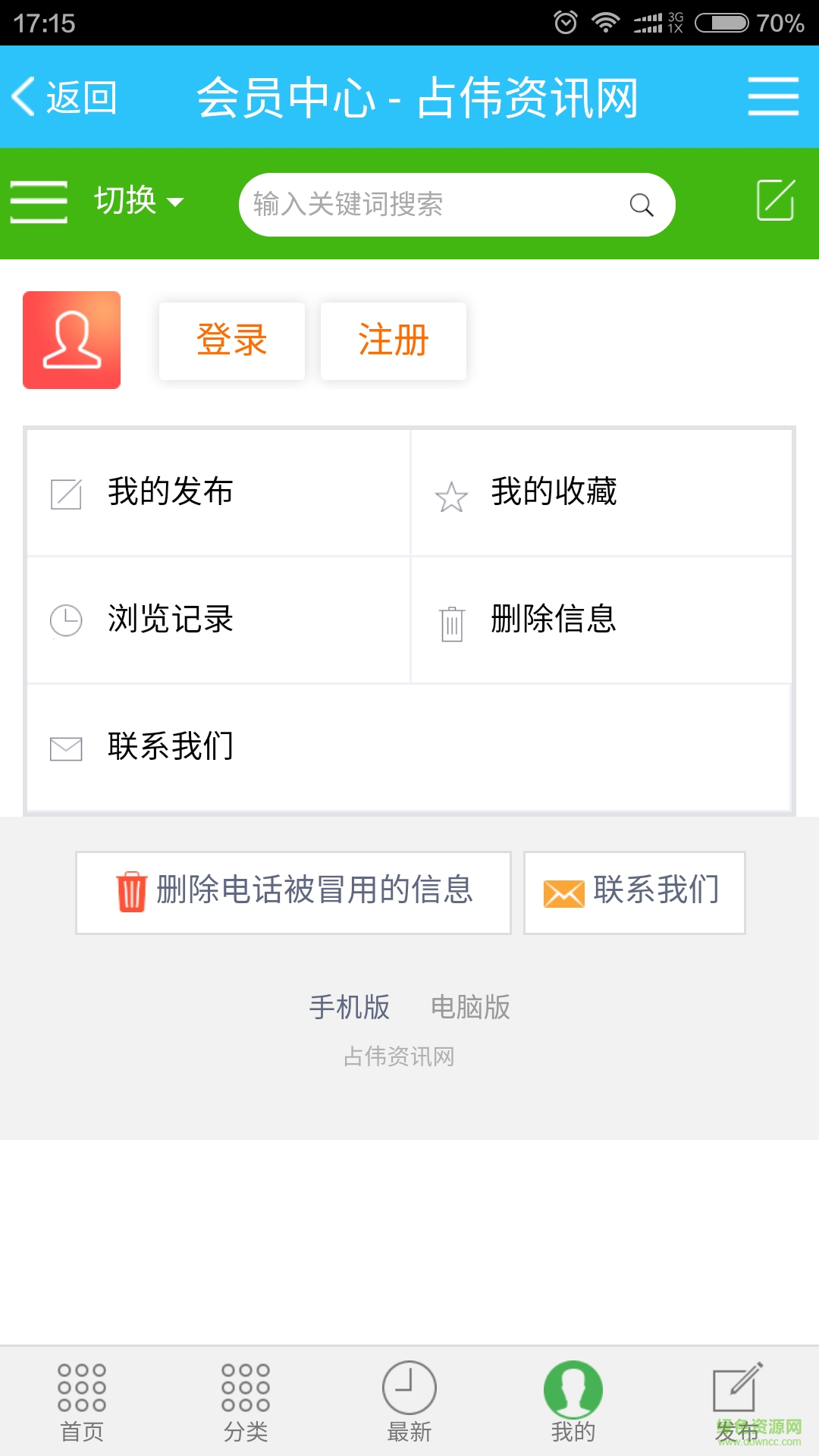This screenshot has height=1456, width=819.
Task: Tap the 删除信息 trash icon
Action: coord(452,622)
